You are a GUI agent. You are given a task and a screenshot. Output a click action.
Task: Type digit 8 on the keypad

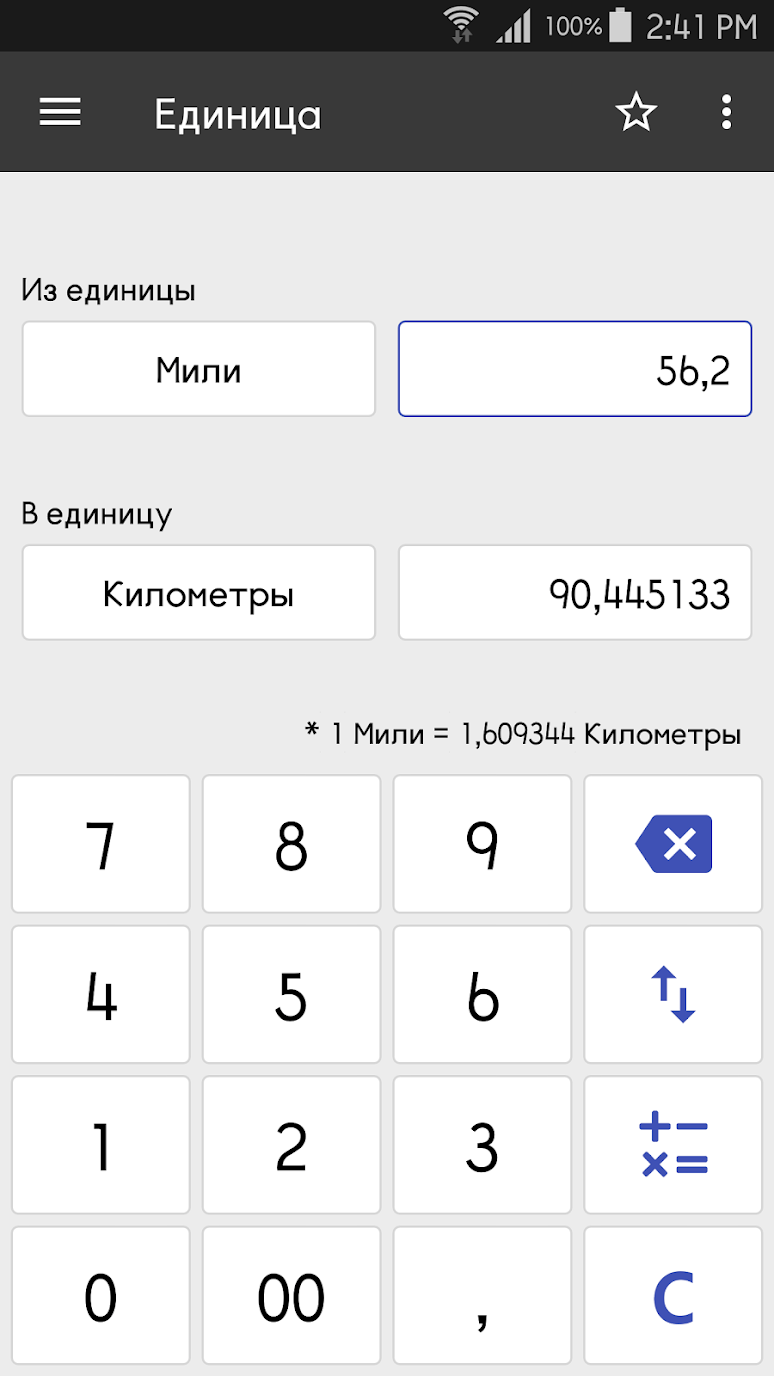click(x=291, y=845)
